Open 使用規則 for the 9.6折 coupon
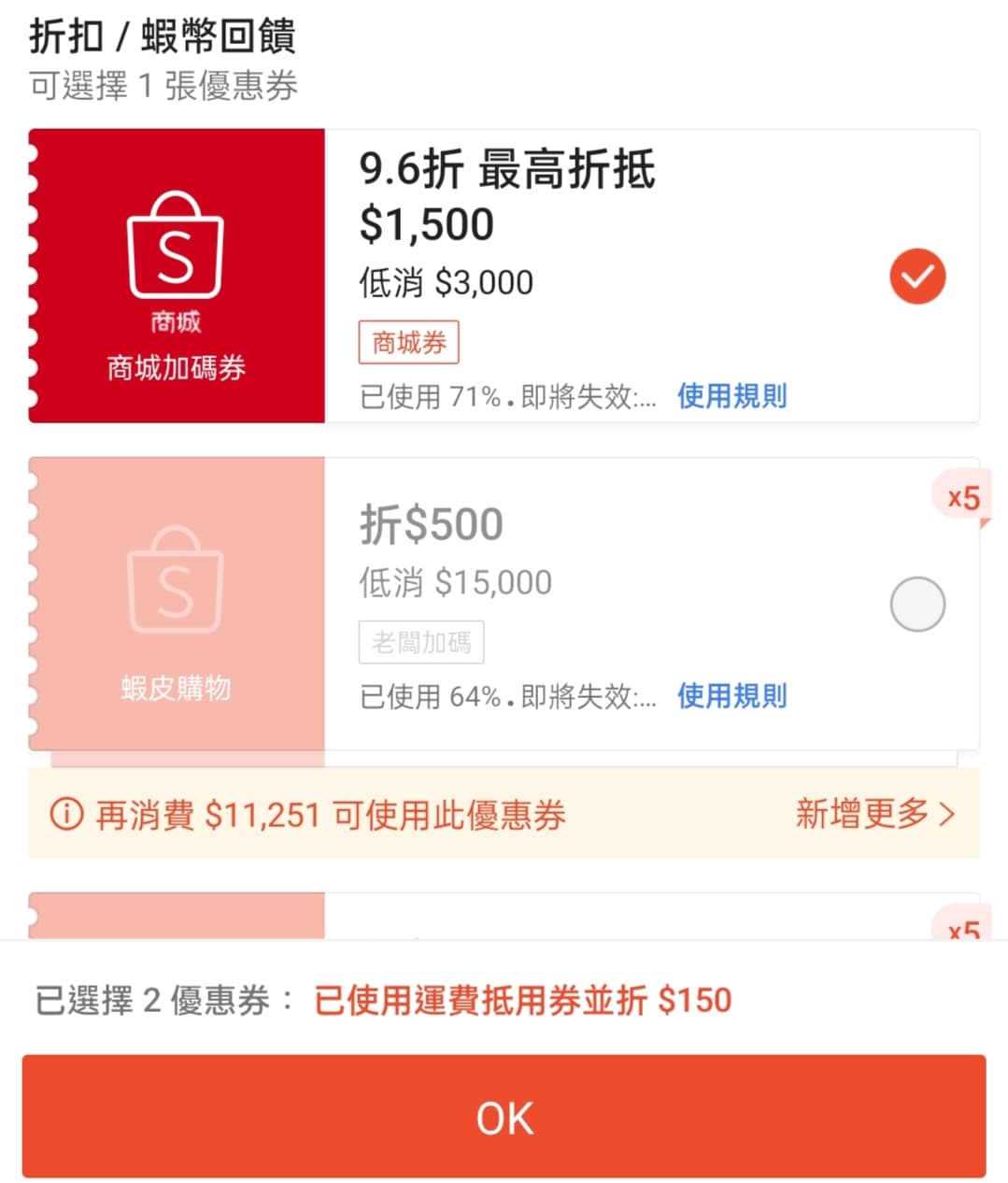This screenshot has width=1008, height=1183. pyautogui.click(x=731, y=397)
